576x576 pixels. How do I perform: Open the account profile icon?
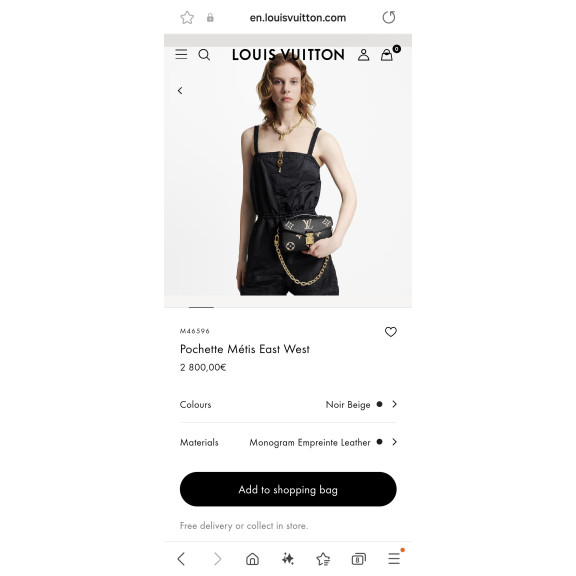(x=363, y=55)
